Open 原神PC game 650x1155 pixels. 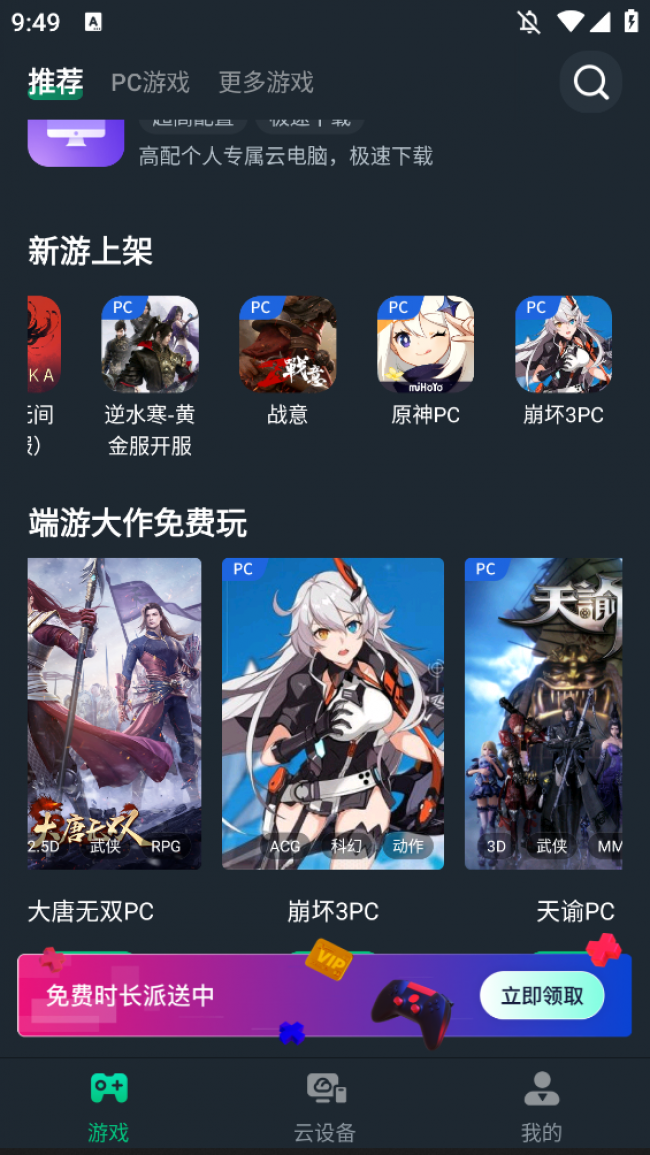425,345
